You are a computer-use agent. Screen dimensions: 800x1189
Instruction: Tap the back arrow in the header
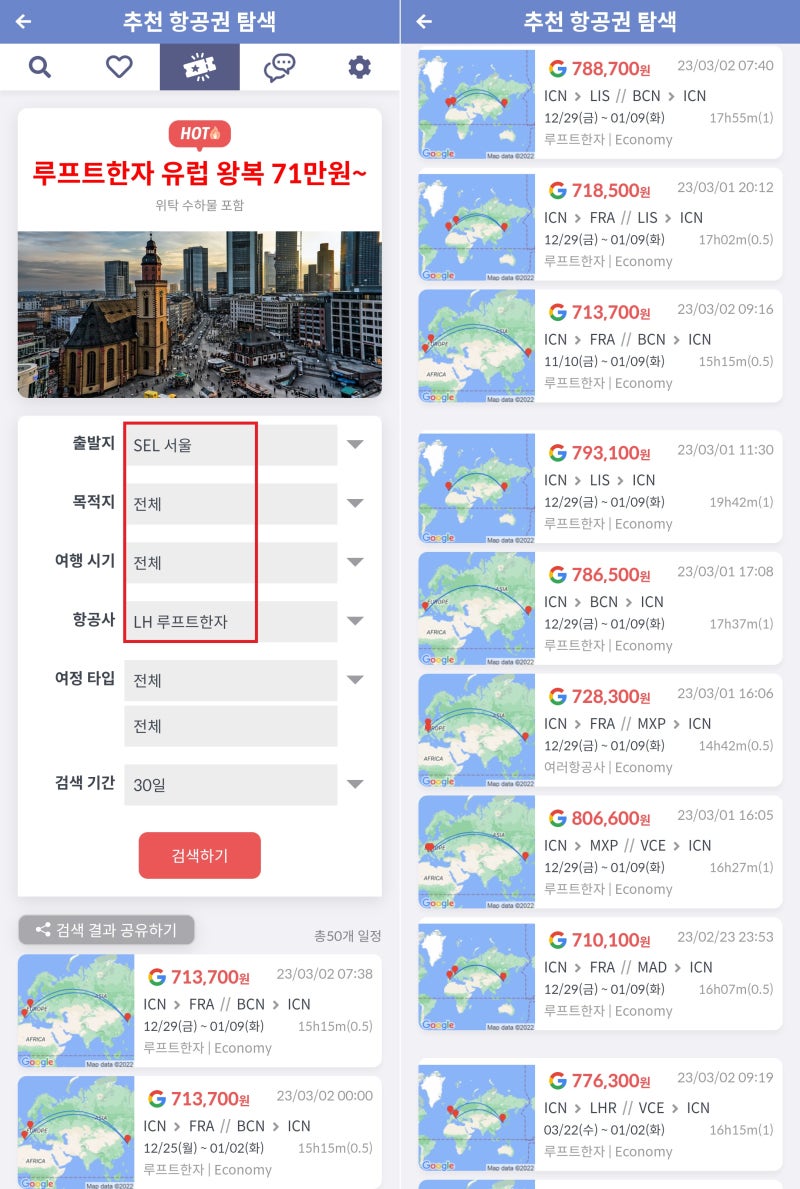21,21
